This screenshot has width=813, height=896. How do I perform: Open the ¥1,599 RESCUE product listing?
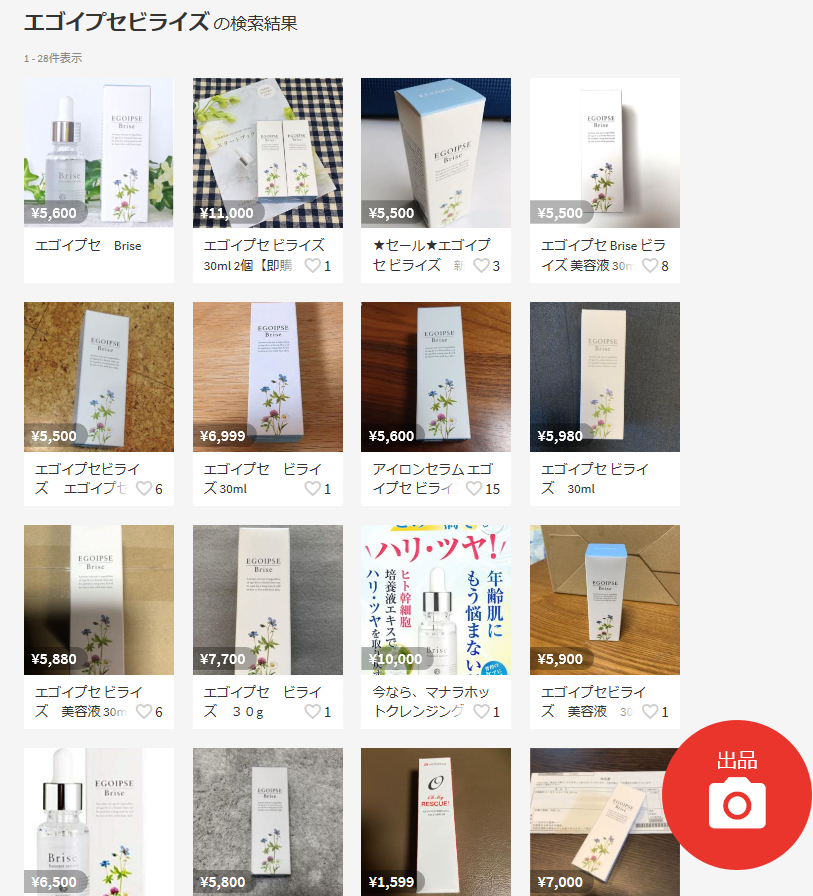[x=435, y=822]
